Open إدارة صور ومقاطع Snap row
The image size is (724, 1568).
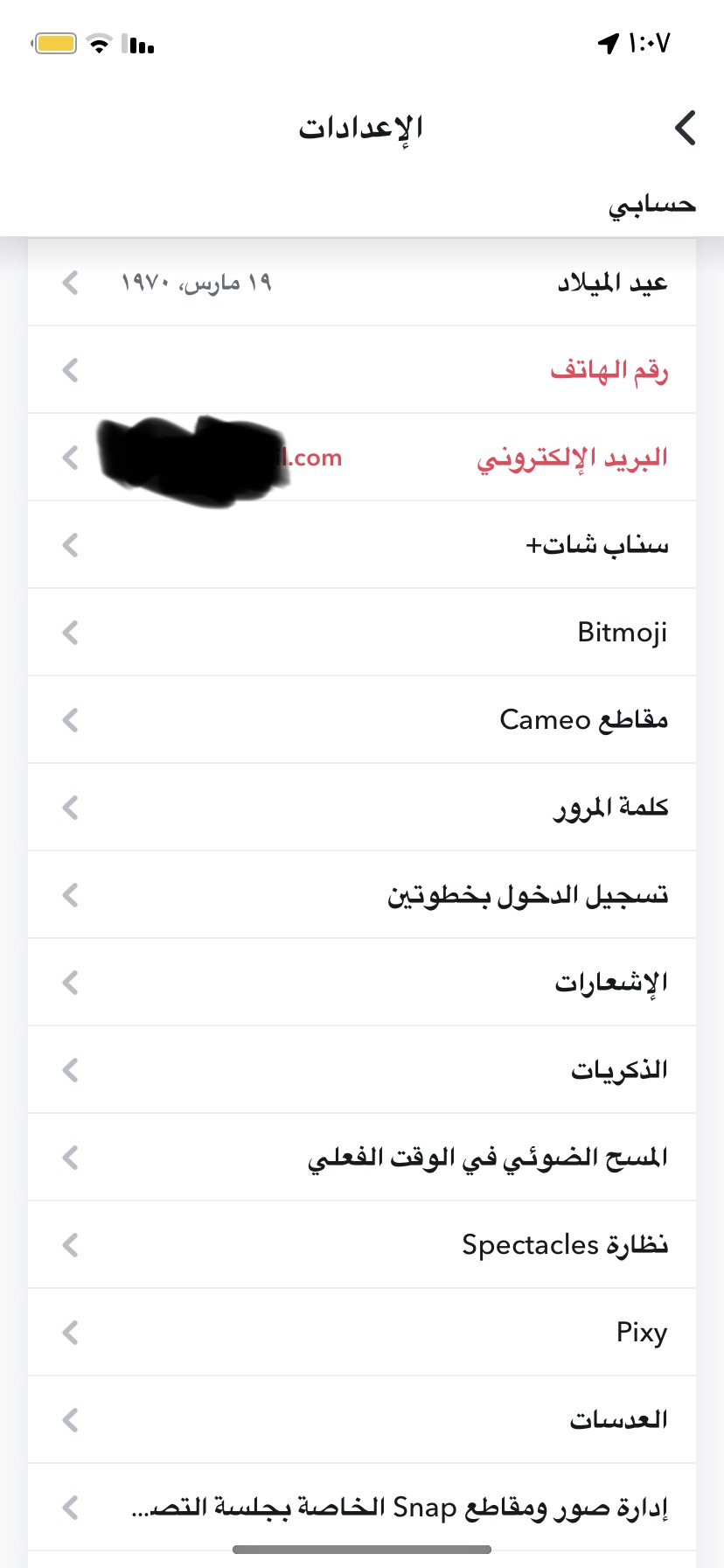coord(362,1507)
